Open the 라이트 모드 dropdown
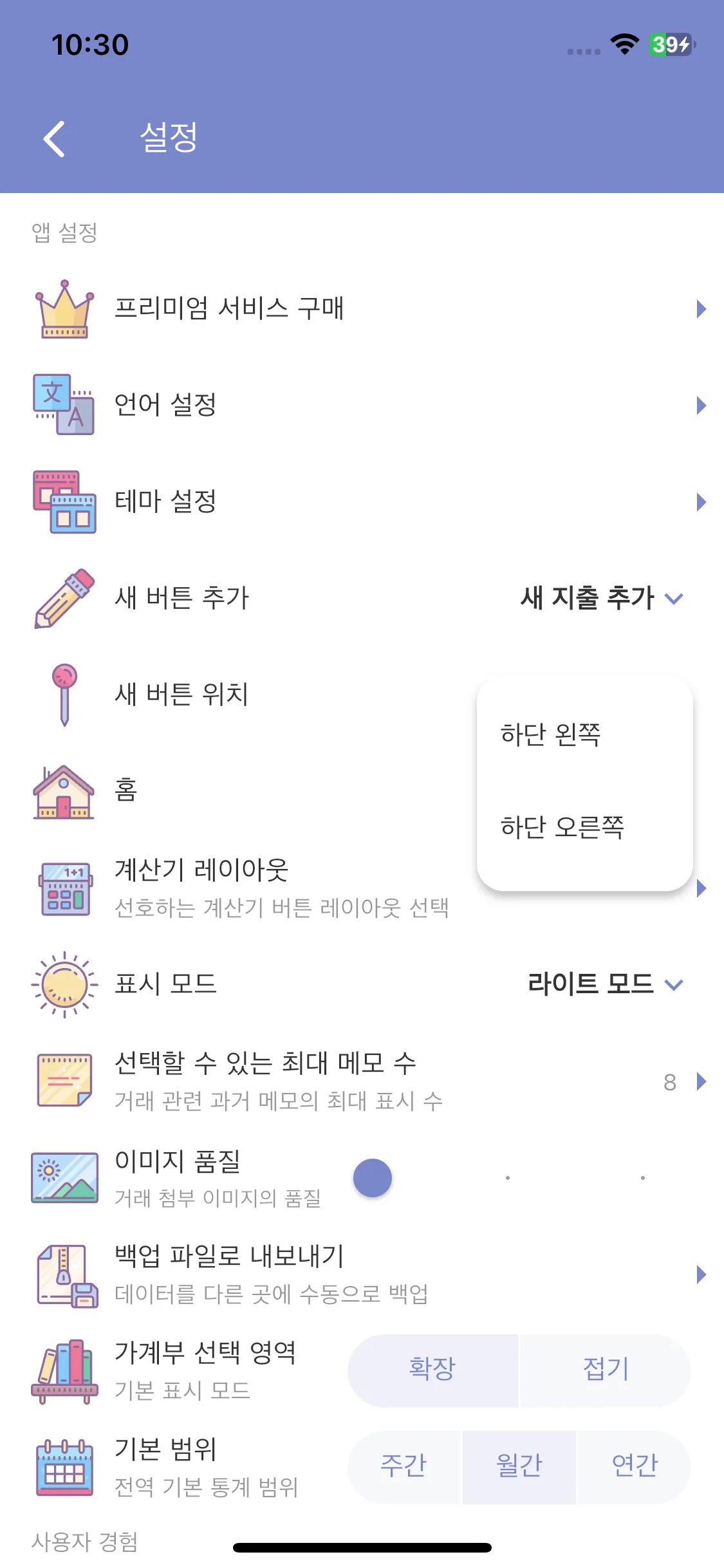Viewport: 724px width, 1568px height. (605, 984)
